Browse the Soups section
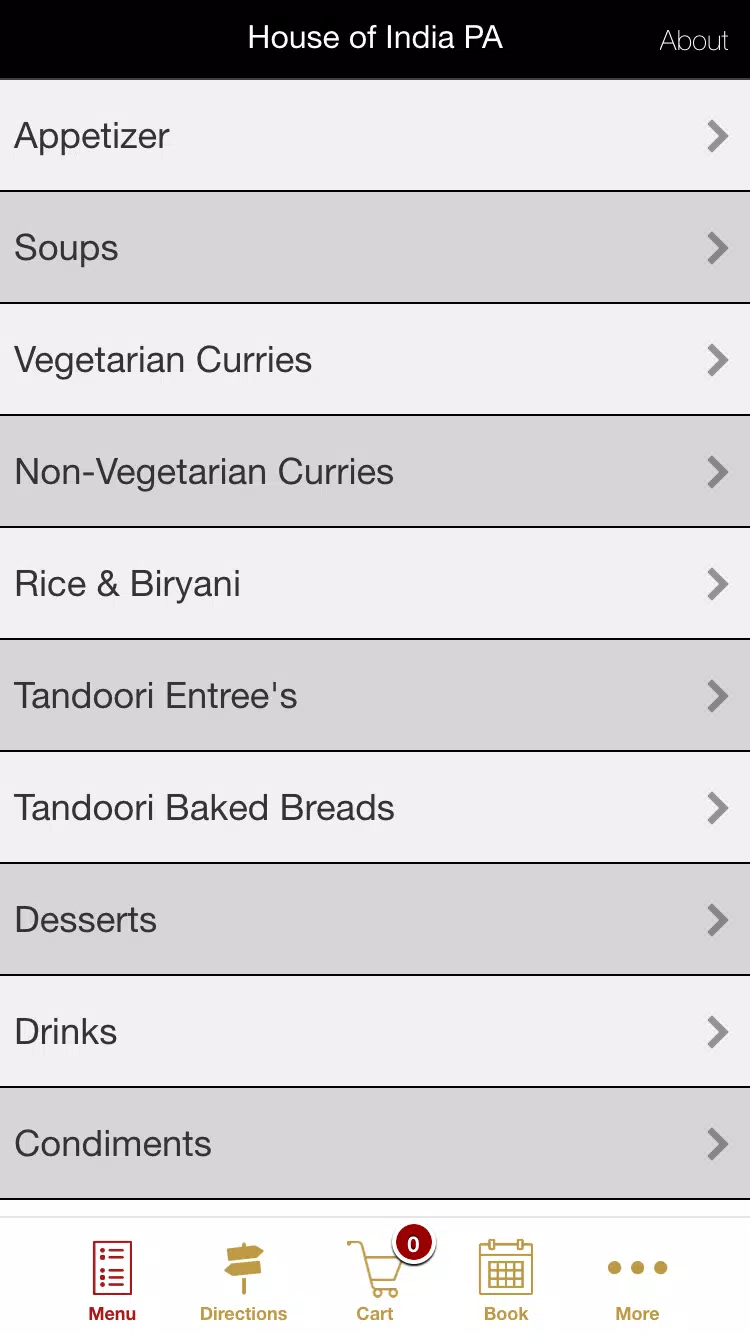Screen dimensions: 750x1334 point(375,247)
